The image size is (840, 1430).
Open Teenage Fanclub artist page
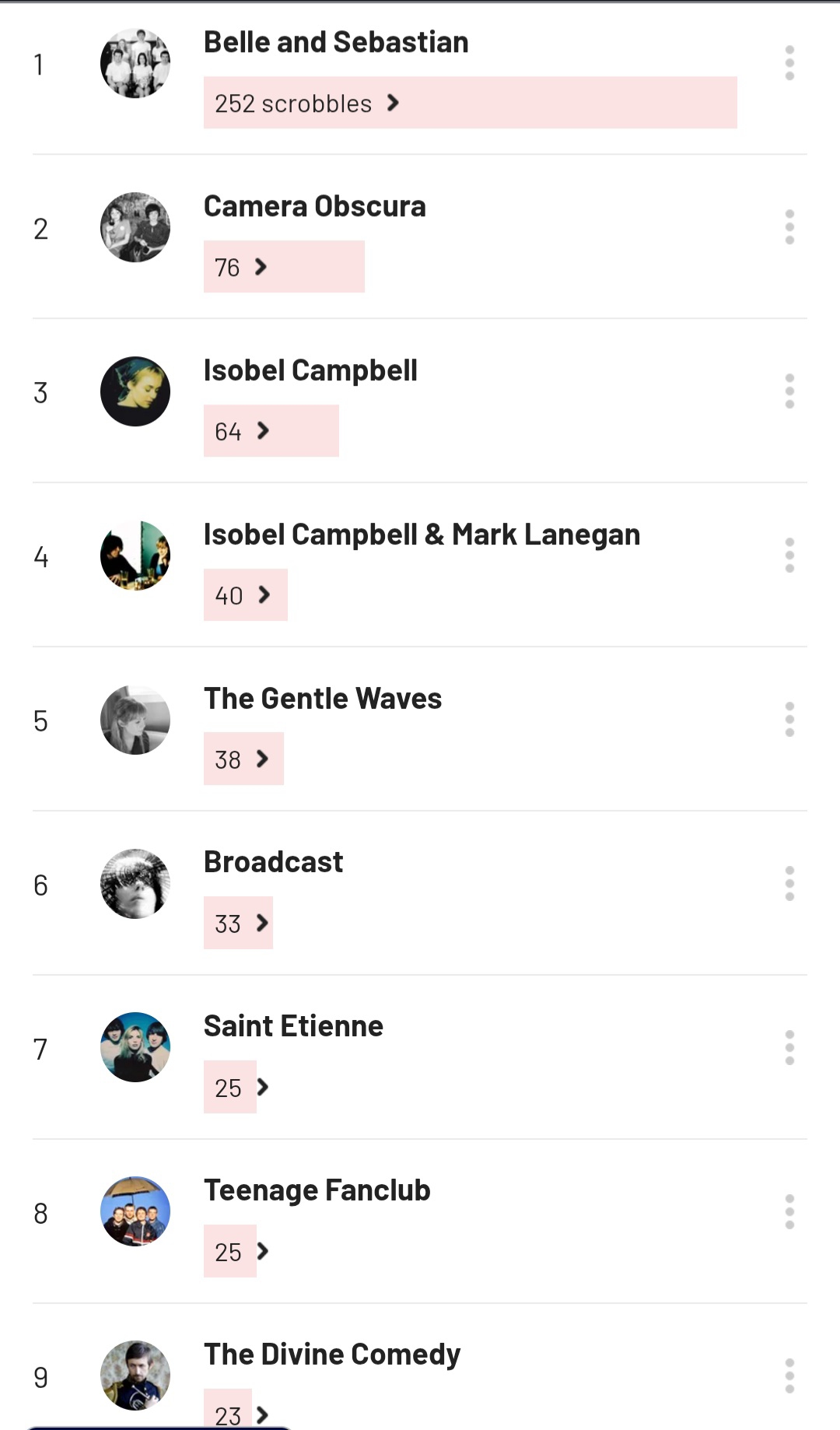point(317,1191)
